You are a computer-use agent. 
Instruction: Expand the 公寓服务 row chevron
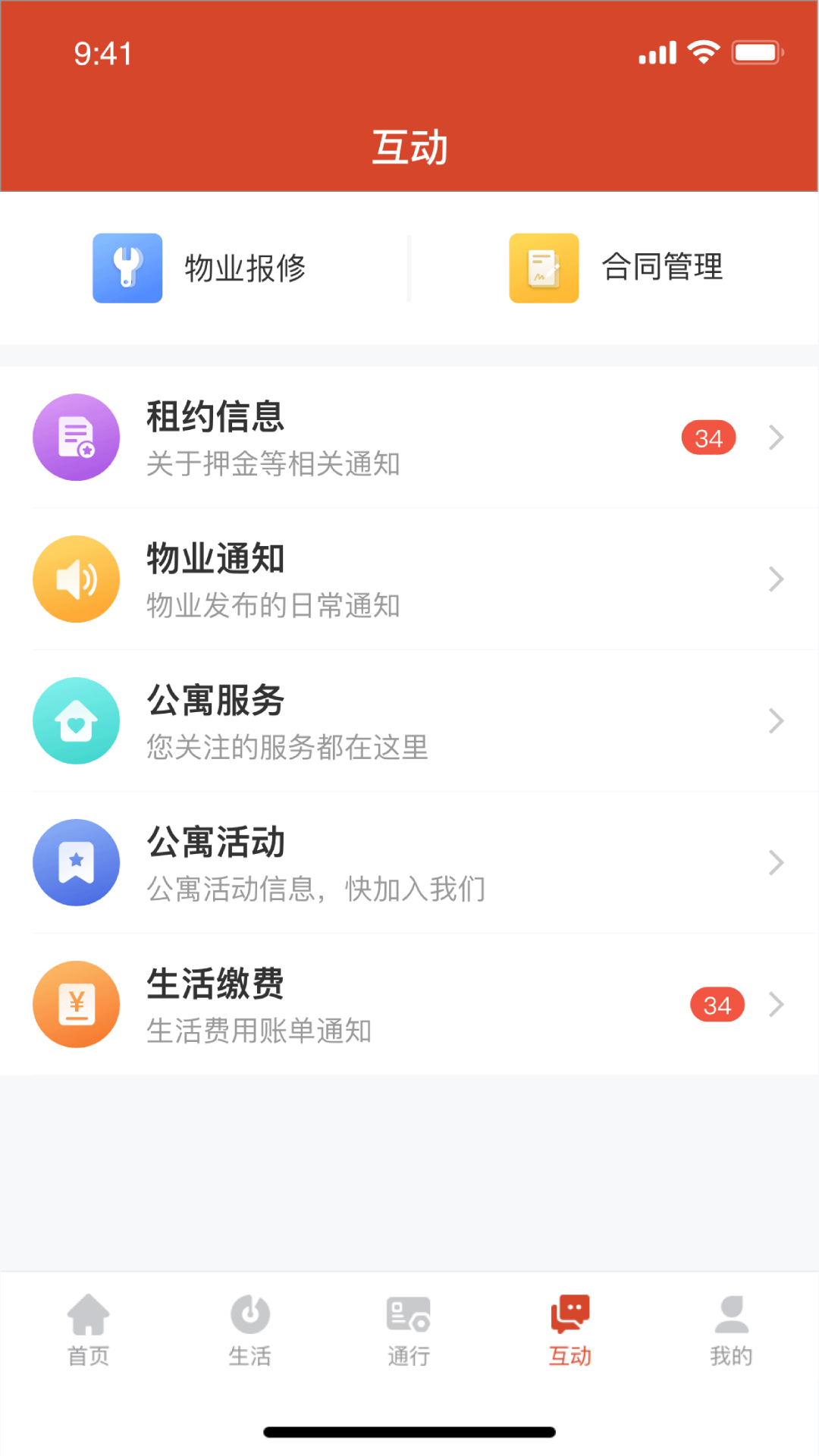coord(777,720)
